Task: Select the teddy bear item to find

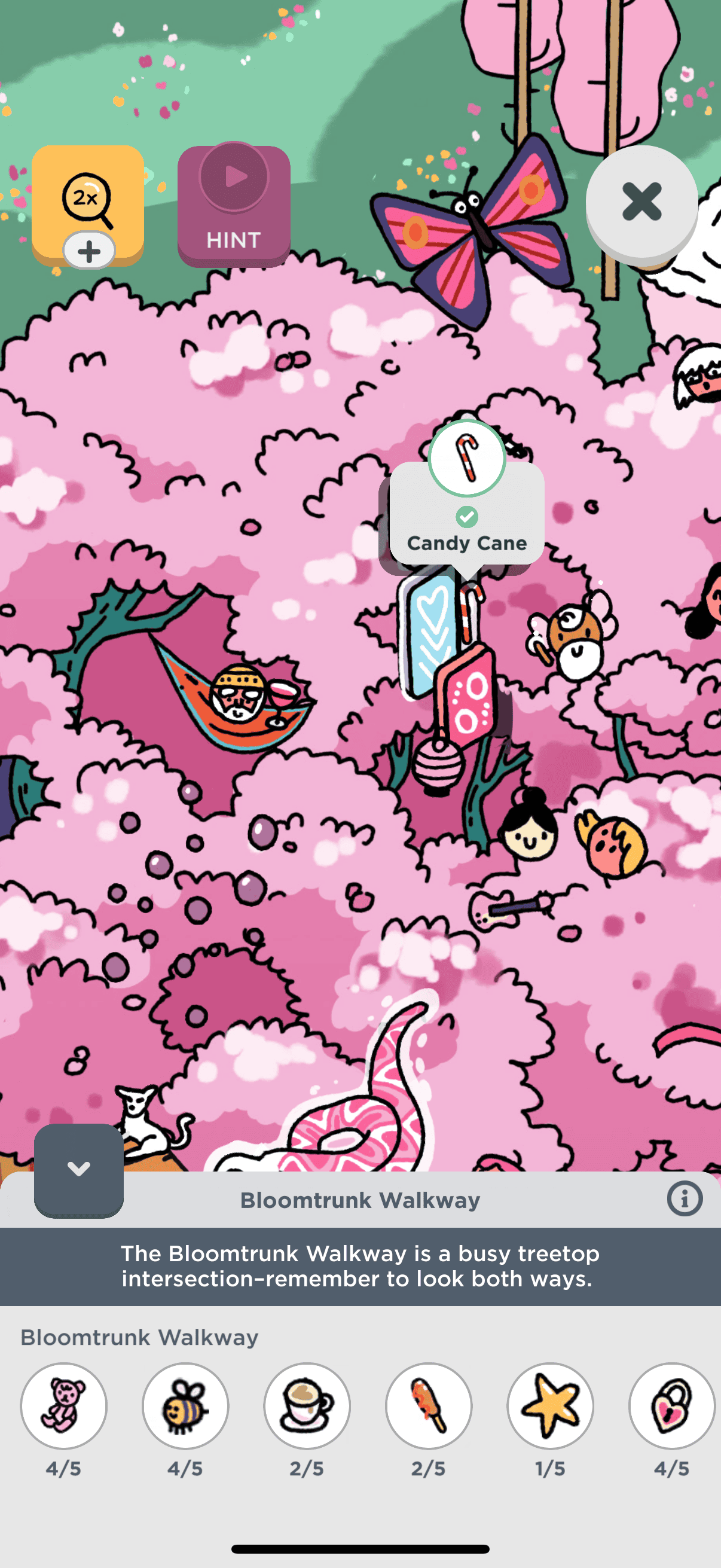Action: pos(64,1405)
